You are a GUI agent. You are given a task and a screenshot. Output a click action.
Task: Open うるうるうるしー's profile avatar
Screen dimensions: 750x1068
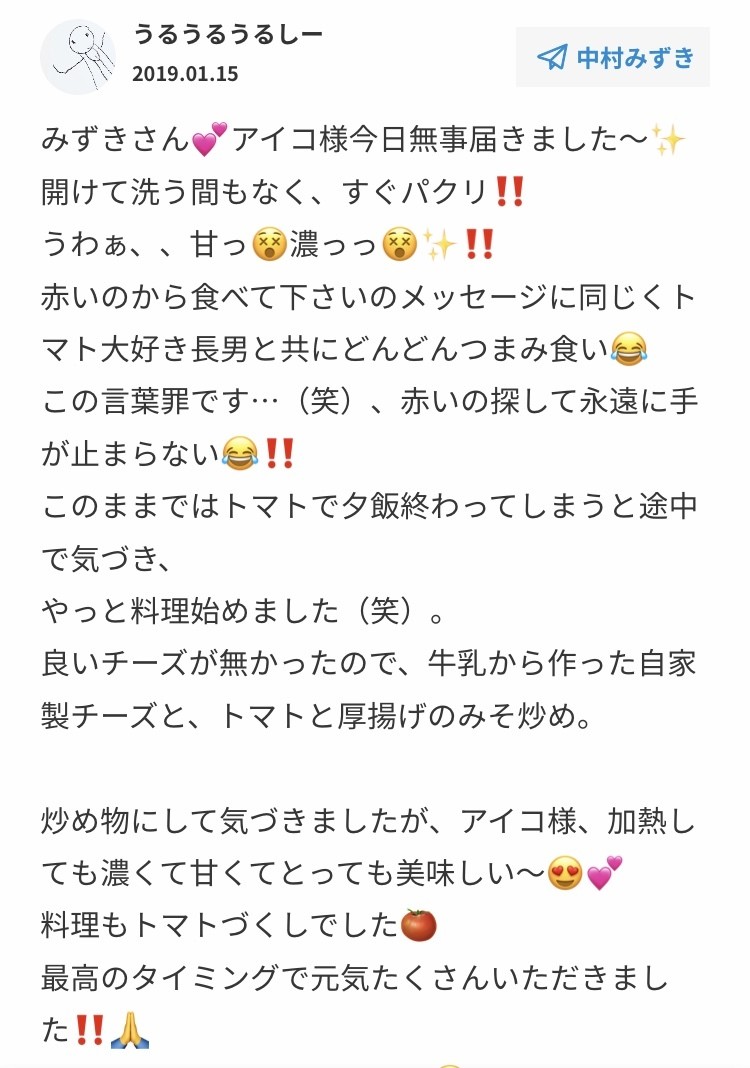pos(78,57)
